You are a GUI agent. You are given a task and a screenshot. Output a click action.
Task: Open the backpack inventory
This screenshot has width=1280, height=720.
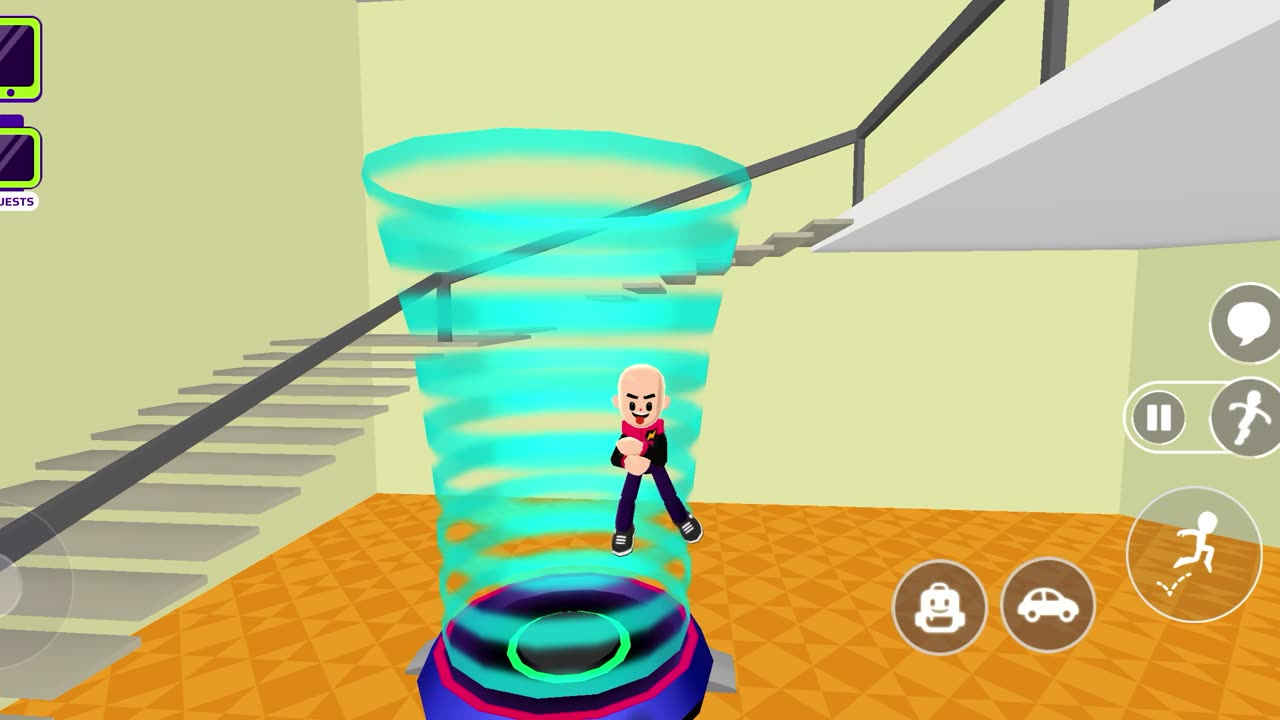[x=939, y=607]
